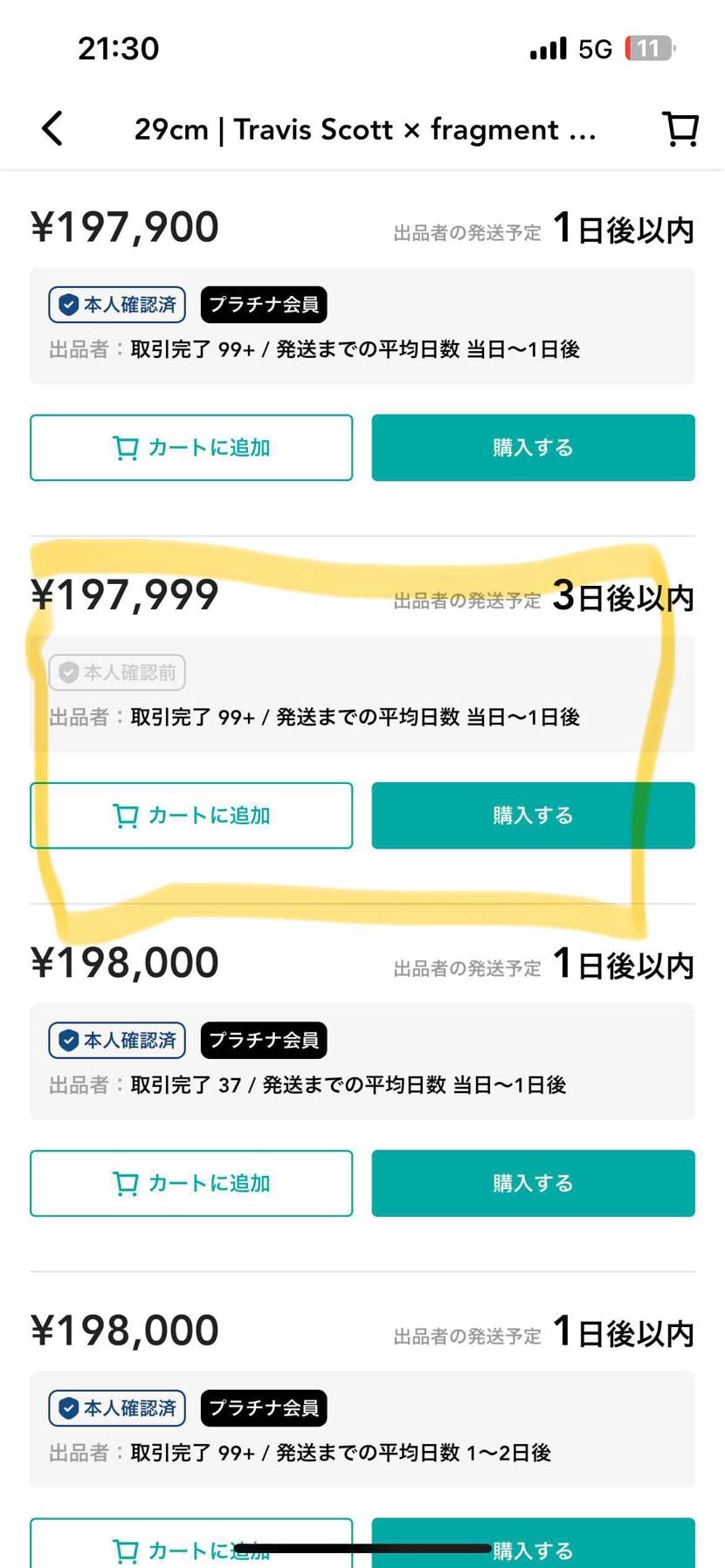Open the shopping cart from the top bar
This screenshot has width=725, height=1568.
(x=680, y=128)
